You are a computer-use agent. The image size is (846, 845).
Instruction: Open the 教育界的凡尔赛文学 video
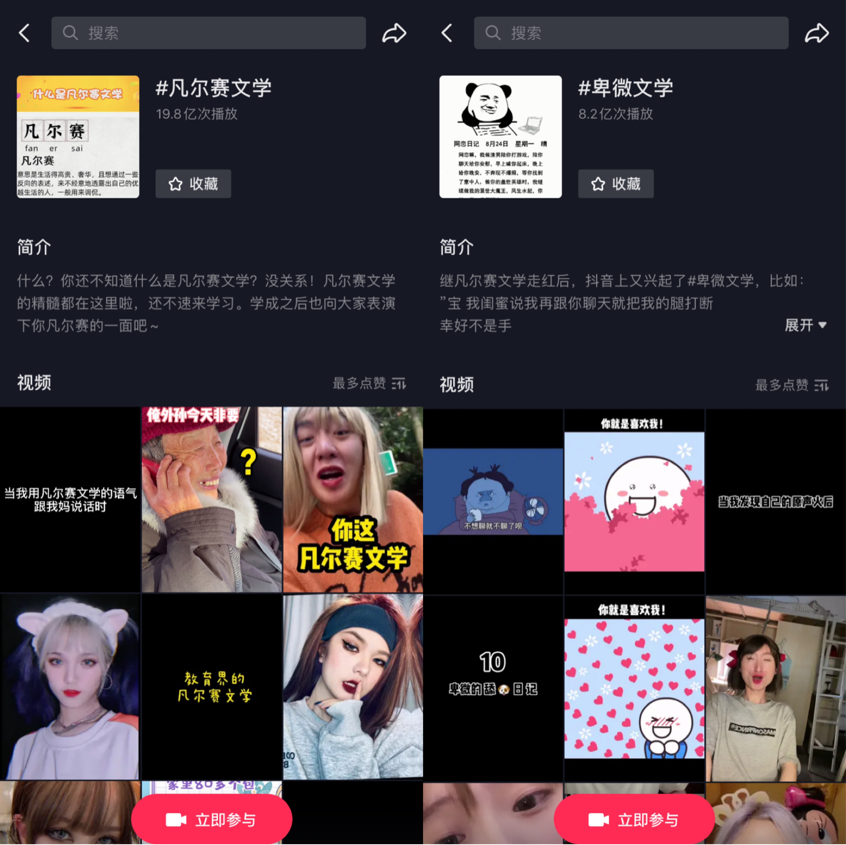(211, 687)
